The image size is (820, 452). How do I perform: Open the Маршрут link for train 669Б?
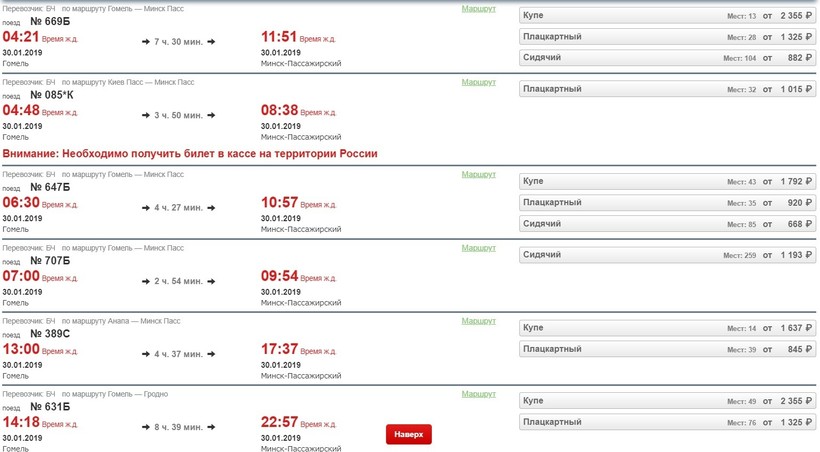pyautogui.click(x=478, y=8)
